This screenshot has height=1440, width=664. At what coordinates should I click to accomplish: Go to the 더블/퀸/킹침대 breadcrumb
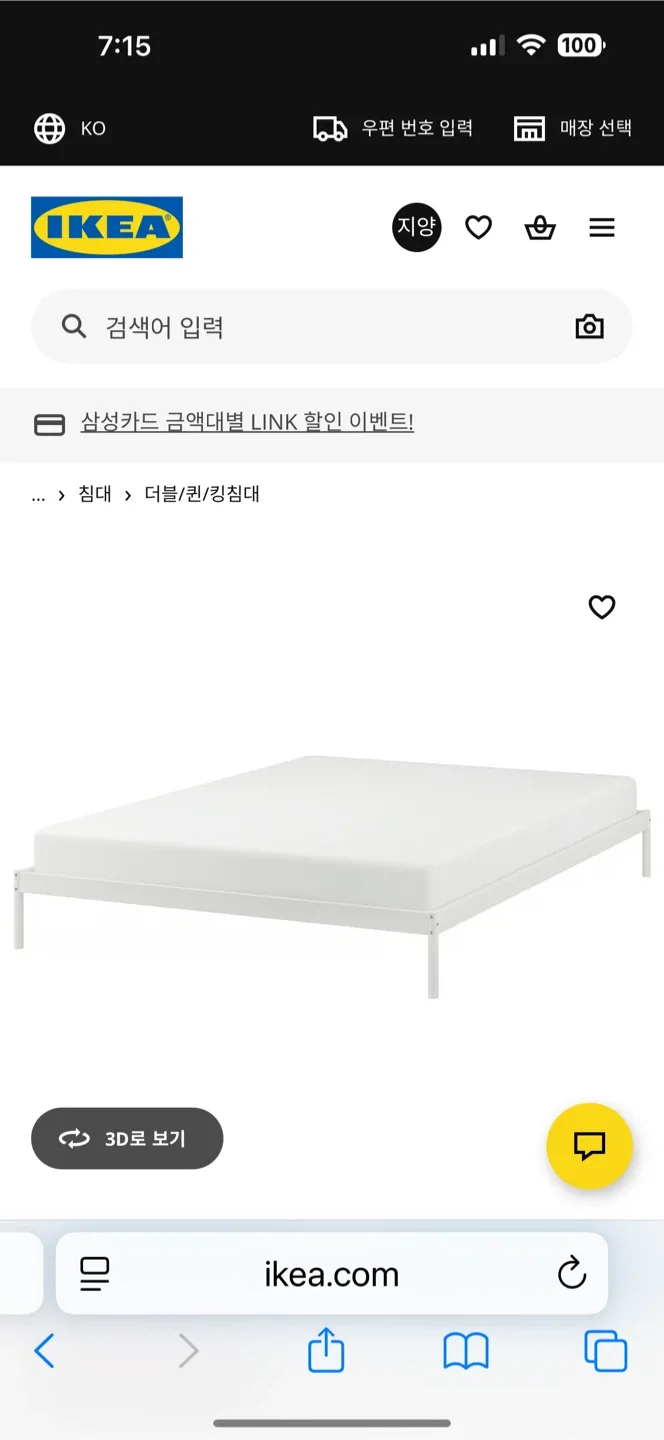(202, 494)
